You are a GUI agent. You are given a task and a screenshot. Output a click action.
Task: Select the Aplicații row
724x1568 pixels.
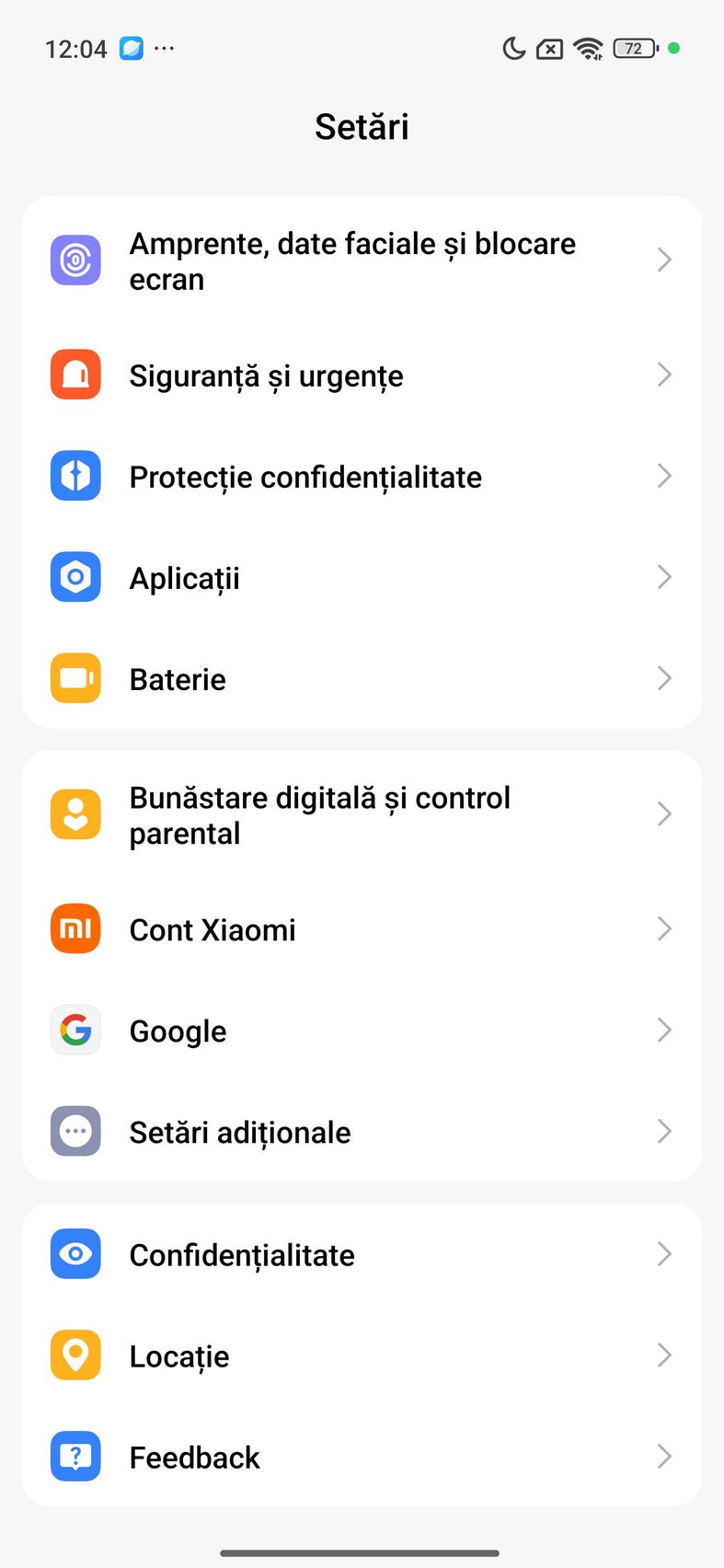pyautogui.click(x=185, y=578)
